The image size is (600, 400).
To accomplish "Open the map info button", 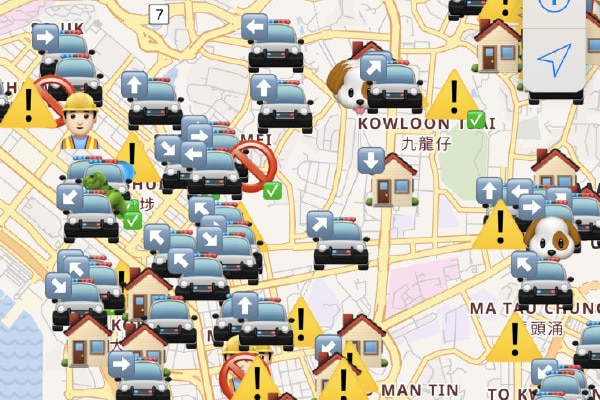I will click(x=553, y=5).
